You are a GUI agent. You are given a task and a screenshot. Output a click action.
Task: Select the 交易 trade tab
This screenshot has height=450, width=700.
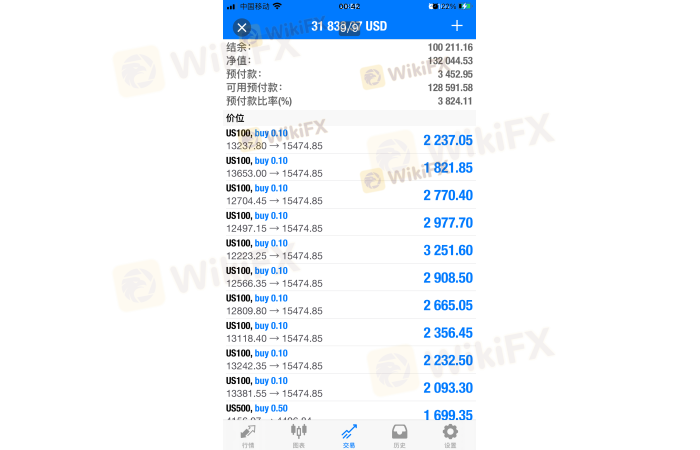coord(349,435)
